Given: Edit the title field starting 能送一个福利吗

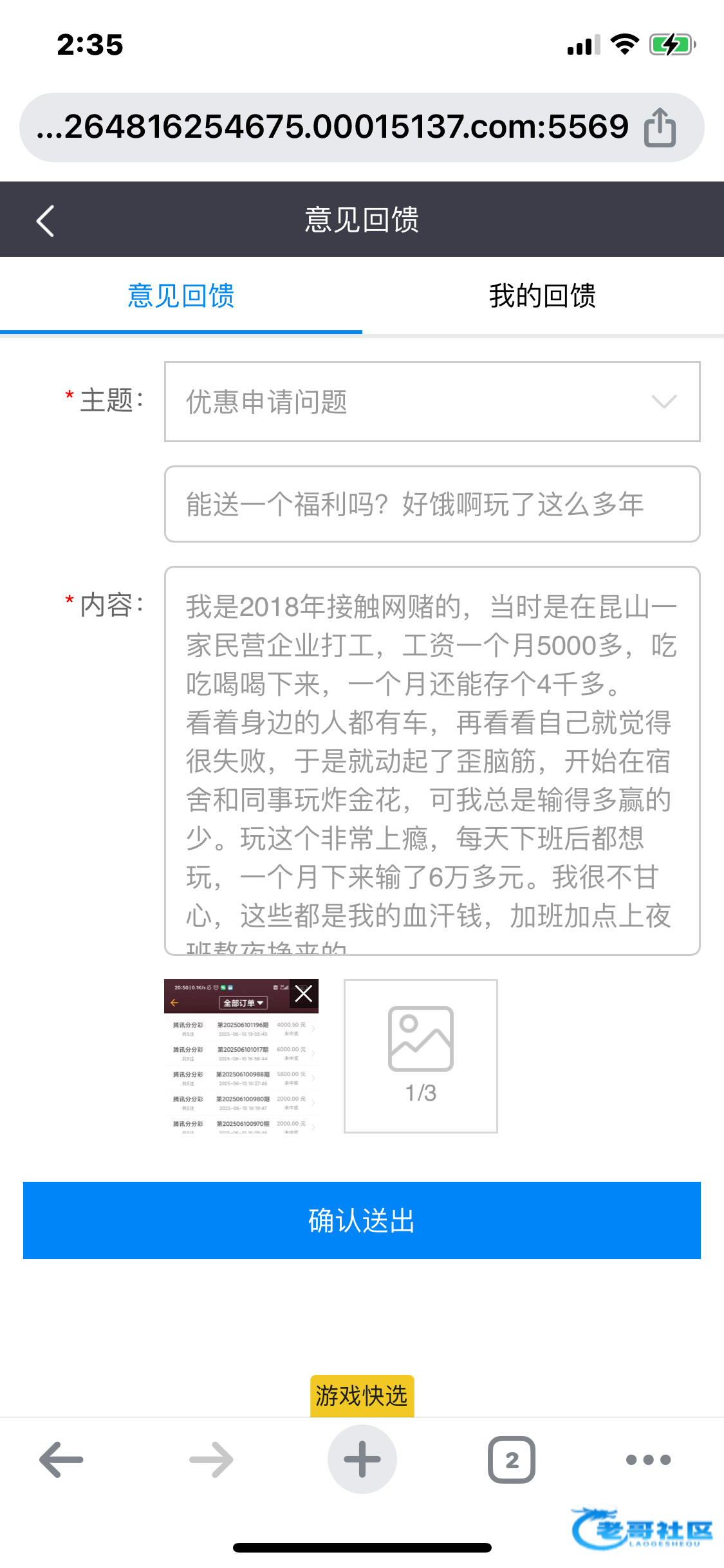Looking at the screenshot, I should tap(432, 504).
